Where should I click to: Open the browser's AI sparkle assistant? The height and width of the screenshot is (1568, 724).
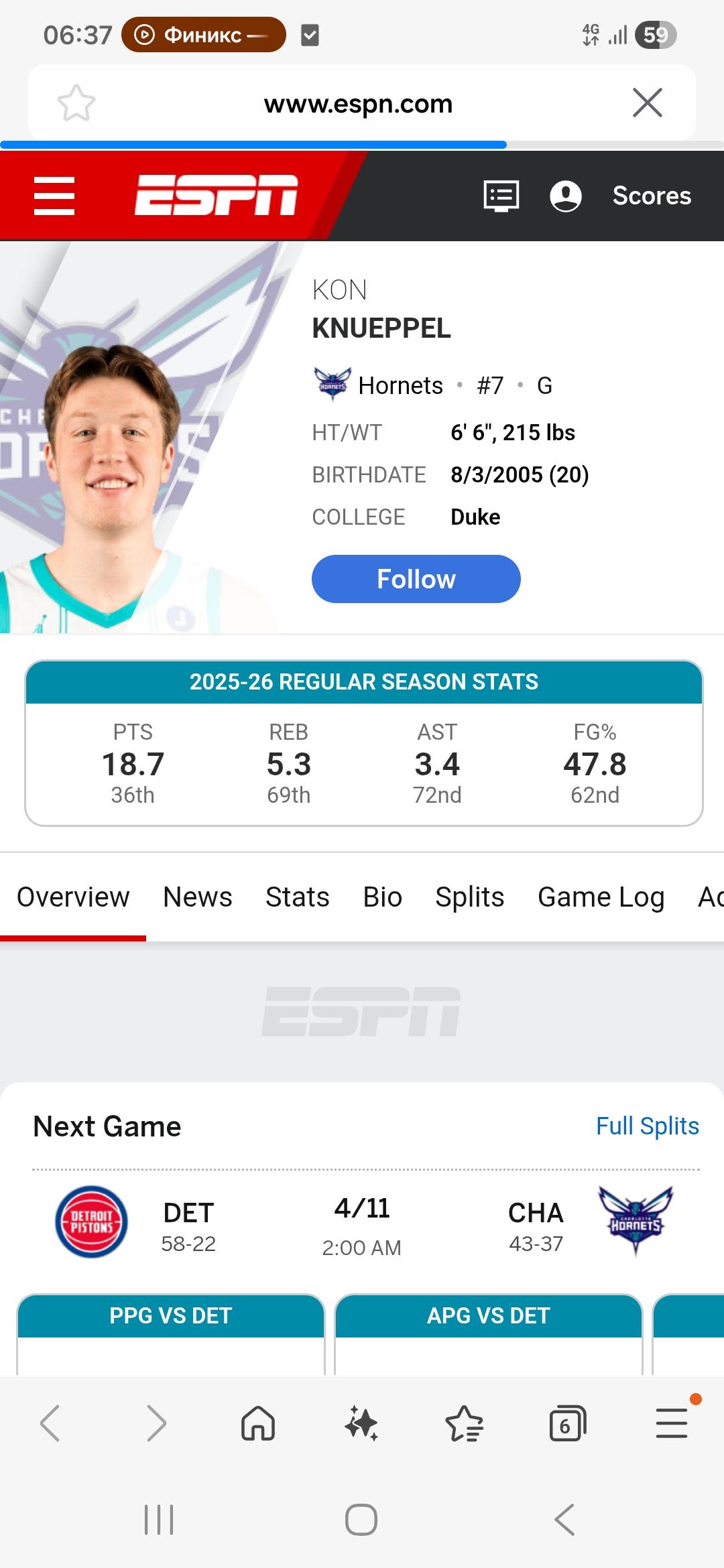361,1423
